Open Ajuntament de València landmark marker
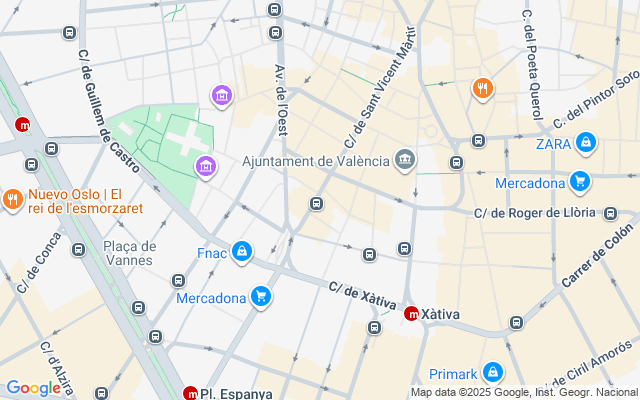The width and height of the screenshot is (640, 400). pos(405,160)
